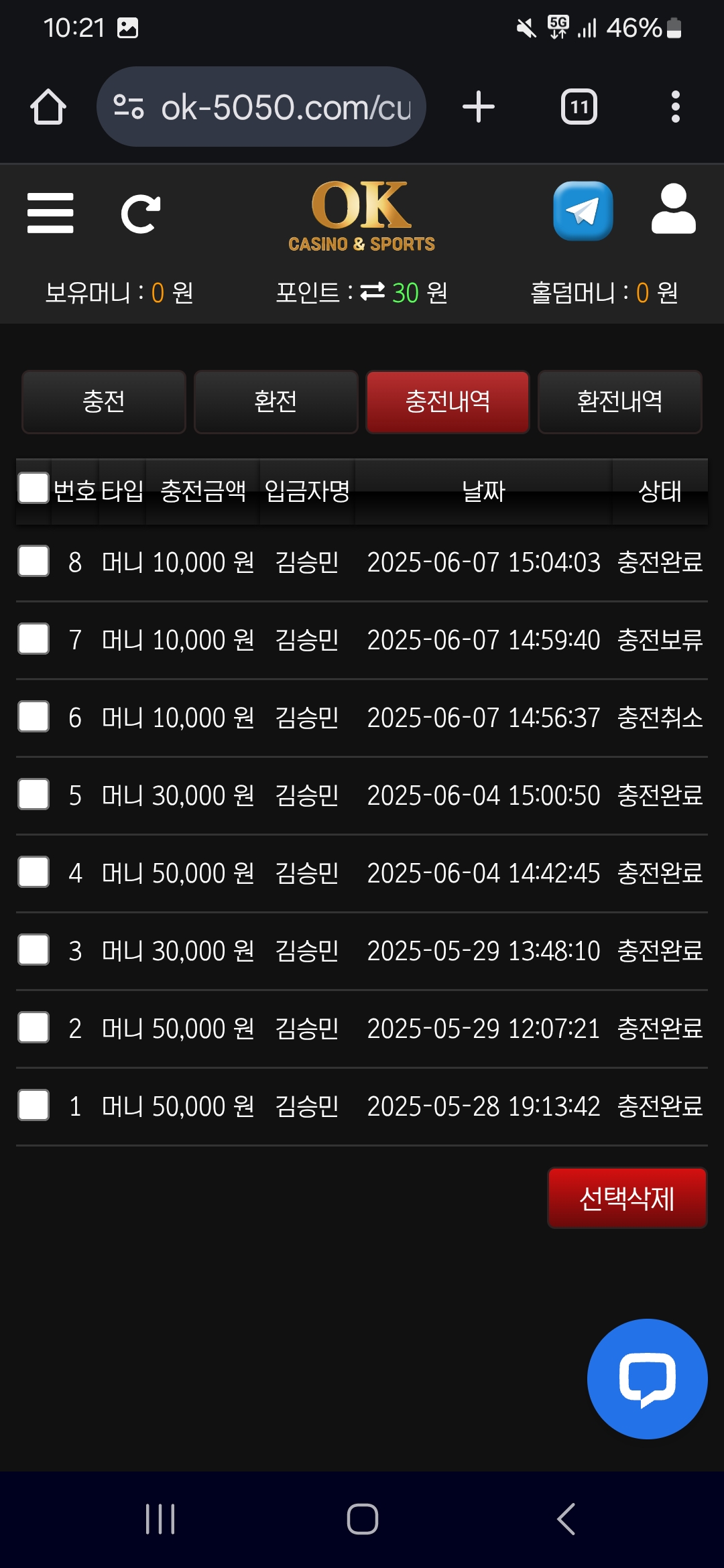Open the 환전내역 tab
724x1568 pixels.
click(620, 402)
